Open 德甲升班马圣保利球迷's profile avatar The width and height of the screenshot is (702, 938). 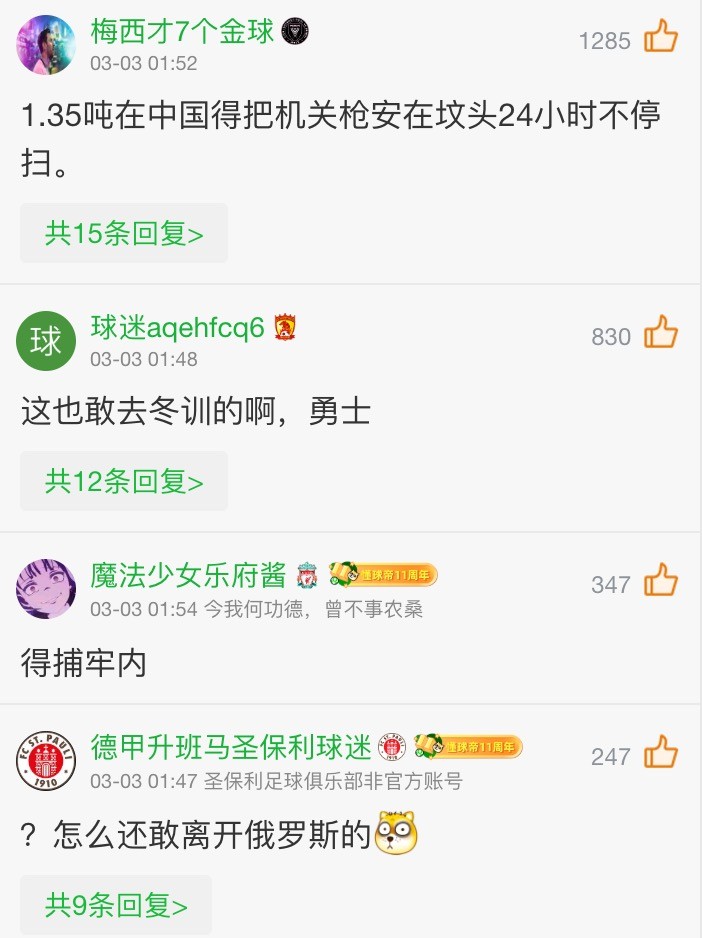click(46, 761)
